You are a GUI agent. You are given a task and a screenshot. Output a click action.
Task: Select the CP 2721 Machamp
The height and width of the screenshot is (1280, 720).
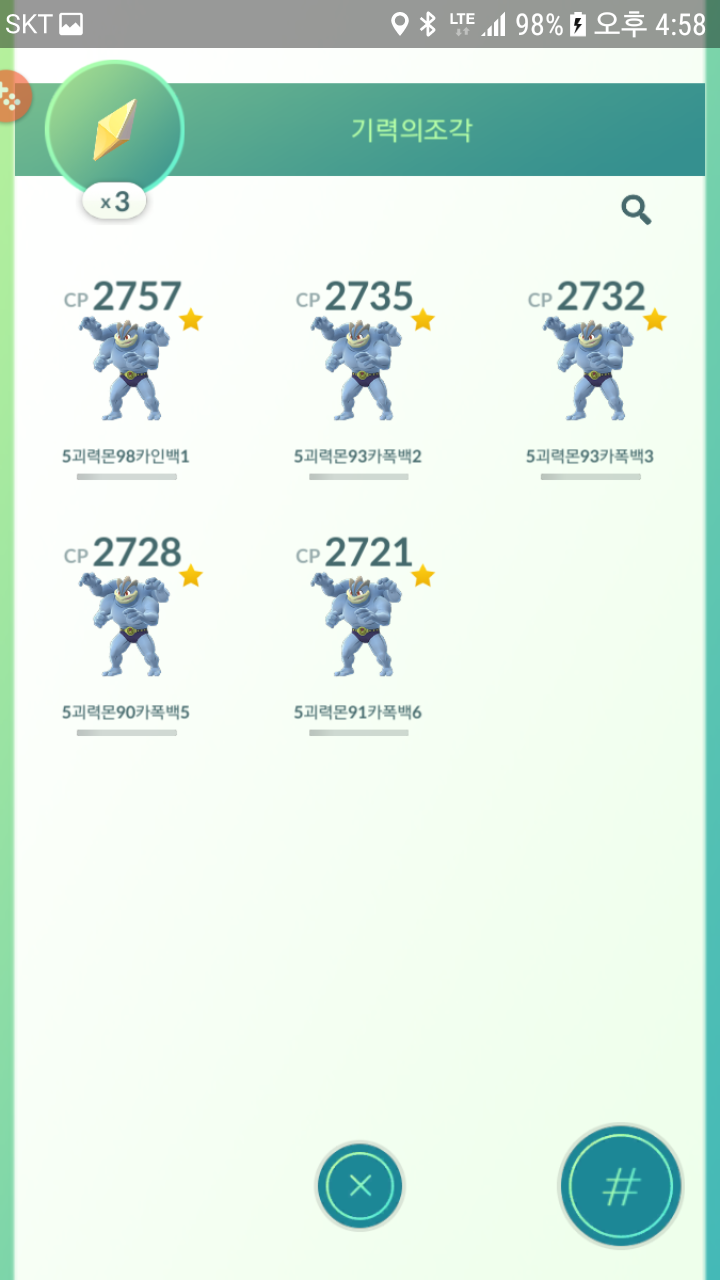tap(359, 624)
